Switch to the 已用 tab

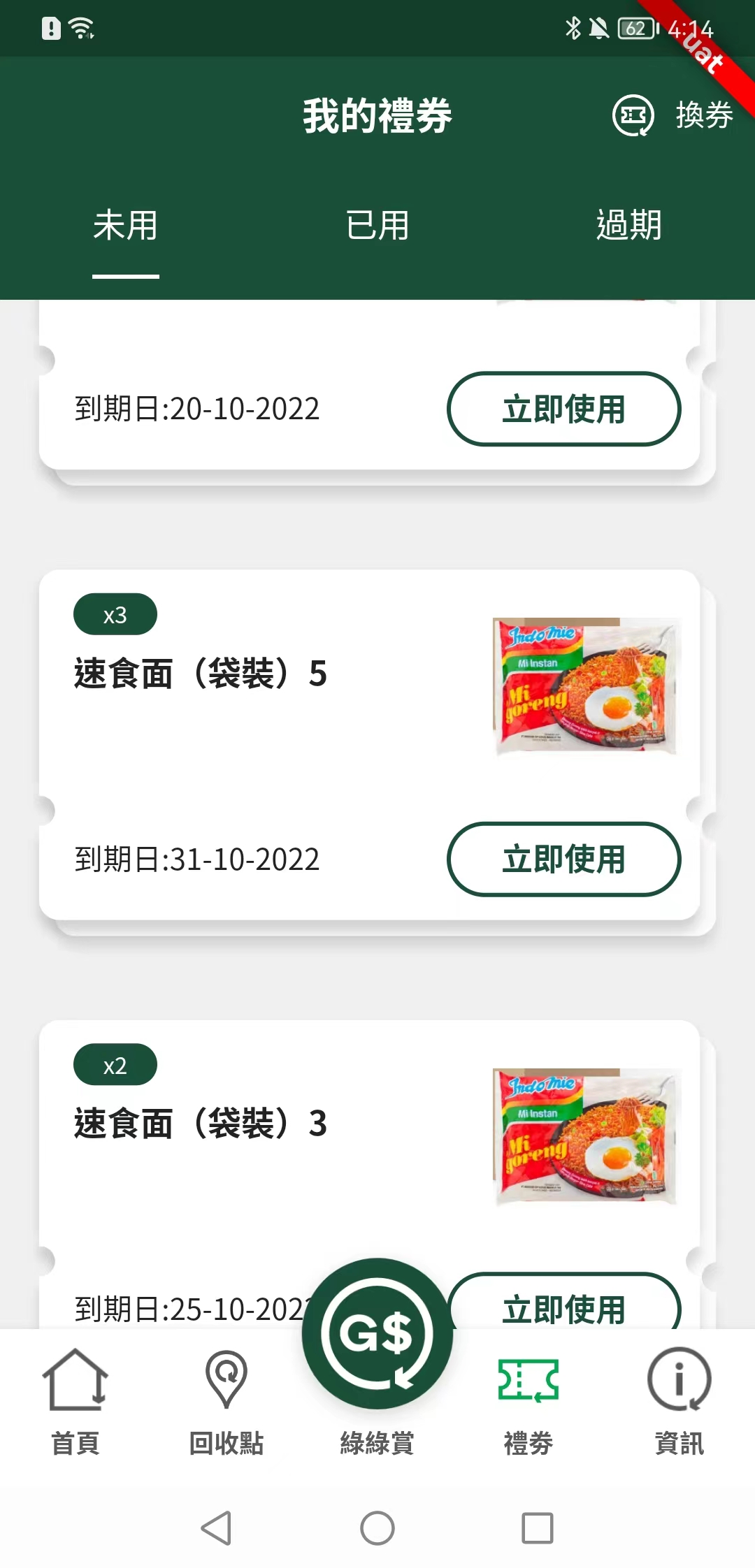point(377,226)
